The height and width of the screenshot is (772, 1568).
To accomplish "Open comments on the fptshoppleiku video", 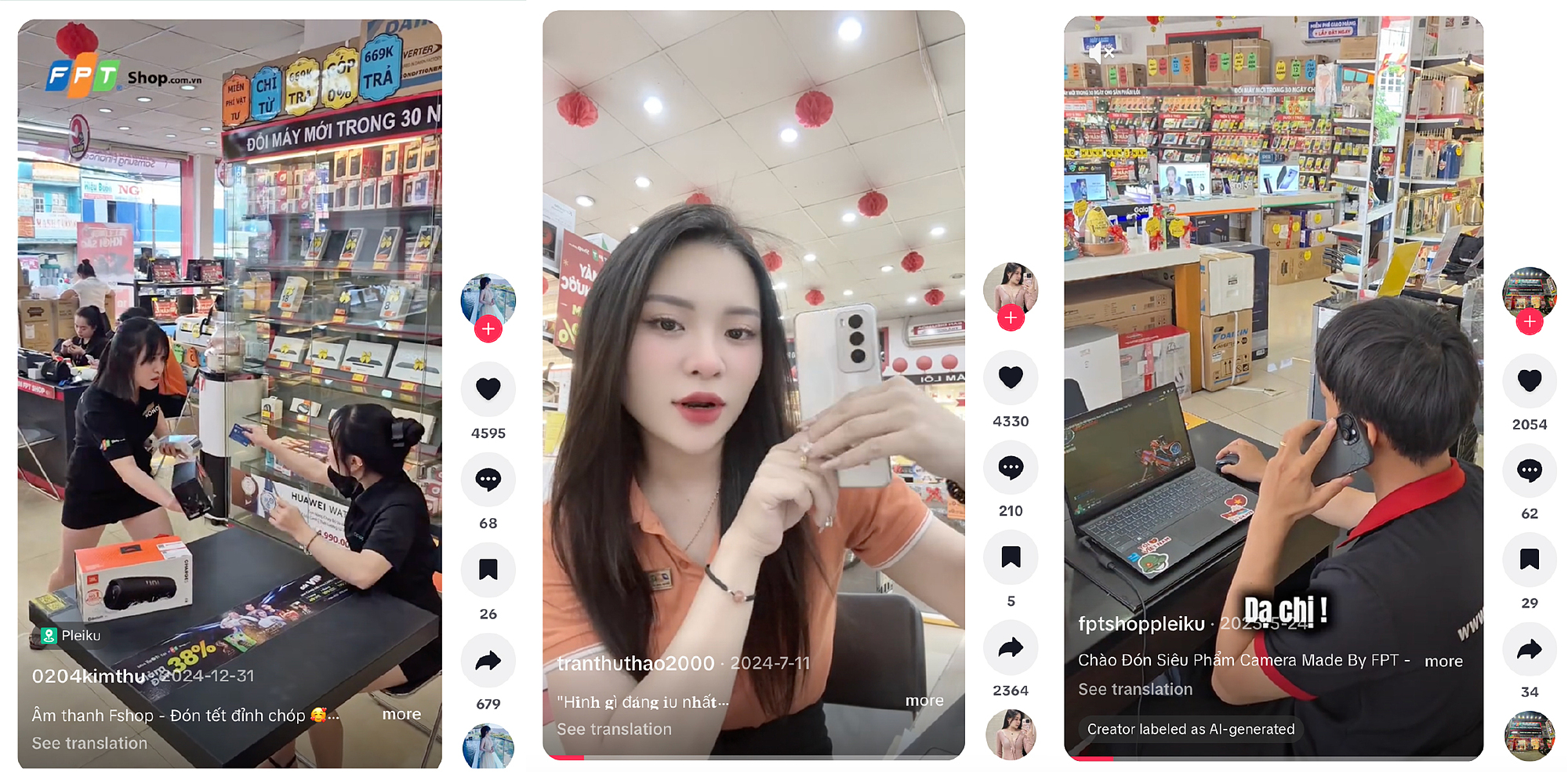I will [1529, 471].
